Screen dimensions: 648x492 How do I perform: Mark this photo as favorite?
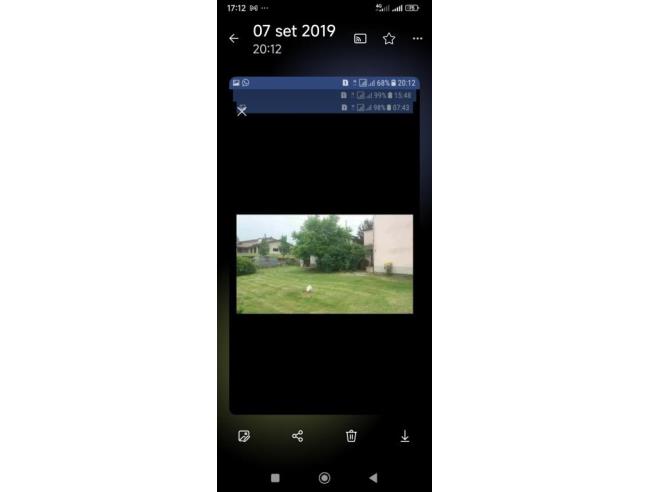point(389,39)
